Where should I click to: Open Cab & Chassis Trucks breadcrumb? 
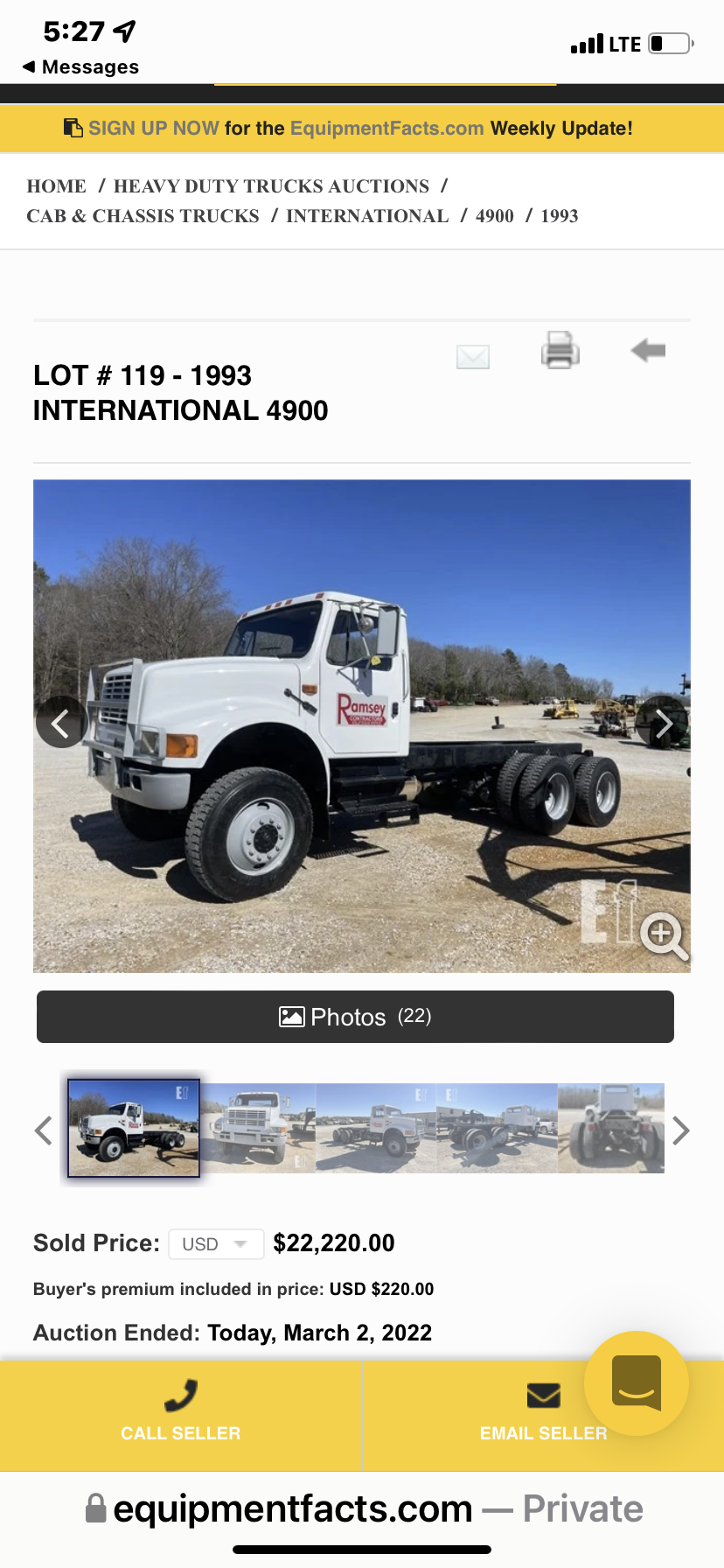coord(143,216)
